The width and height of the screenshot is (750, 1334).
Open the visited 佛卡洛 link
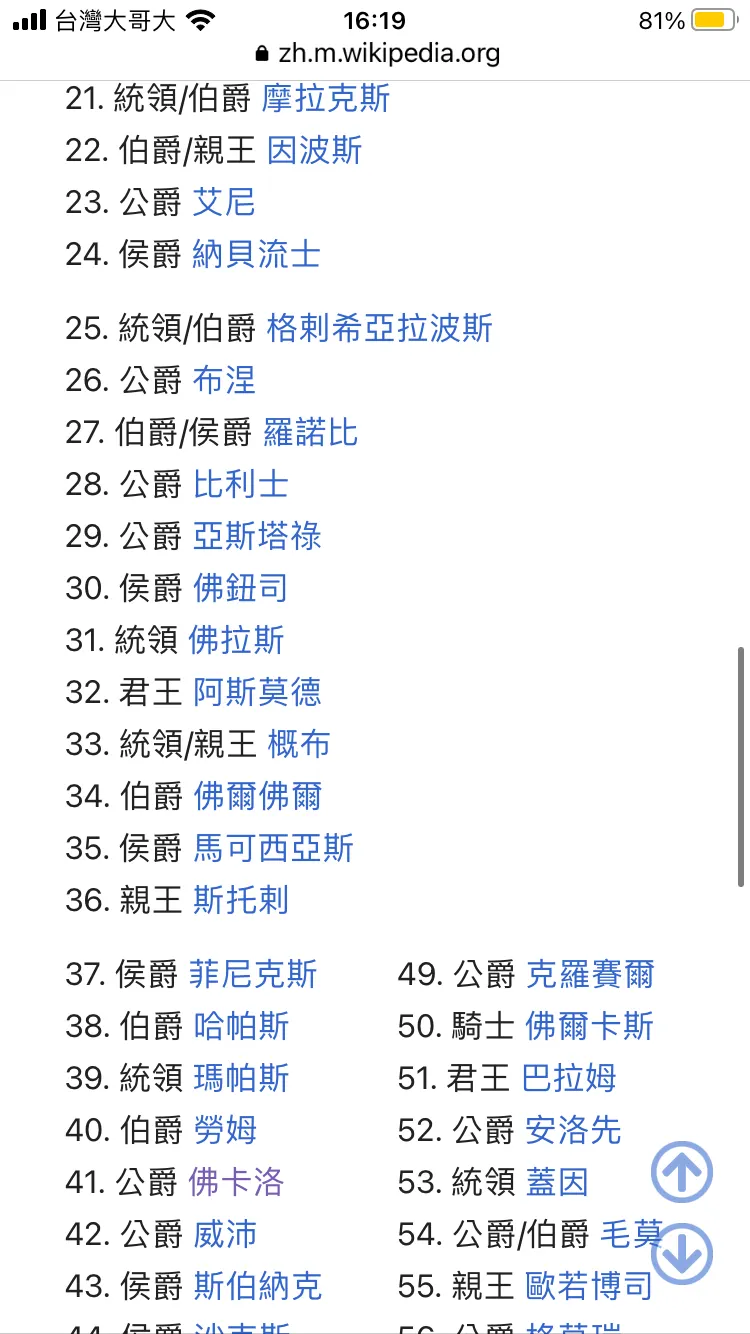pyautogui.click(x=236, y=1182)
